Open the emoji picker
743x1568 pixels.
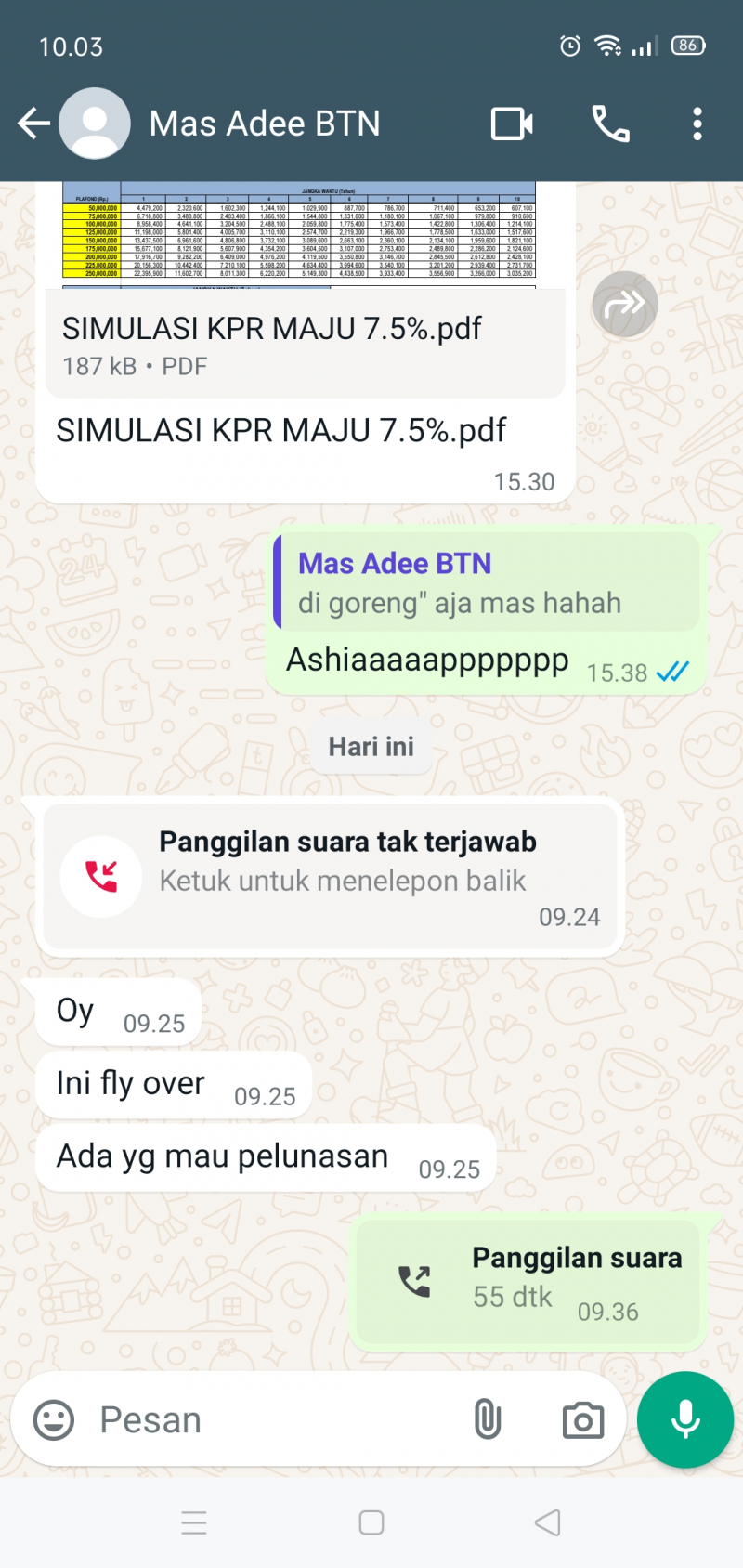tap(54, 1420)
